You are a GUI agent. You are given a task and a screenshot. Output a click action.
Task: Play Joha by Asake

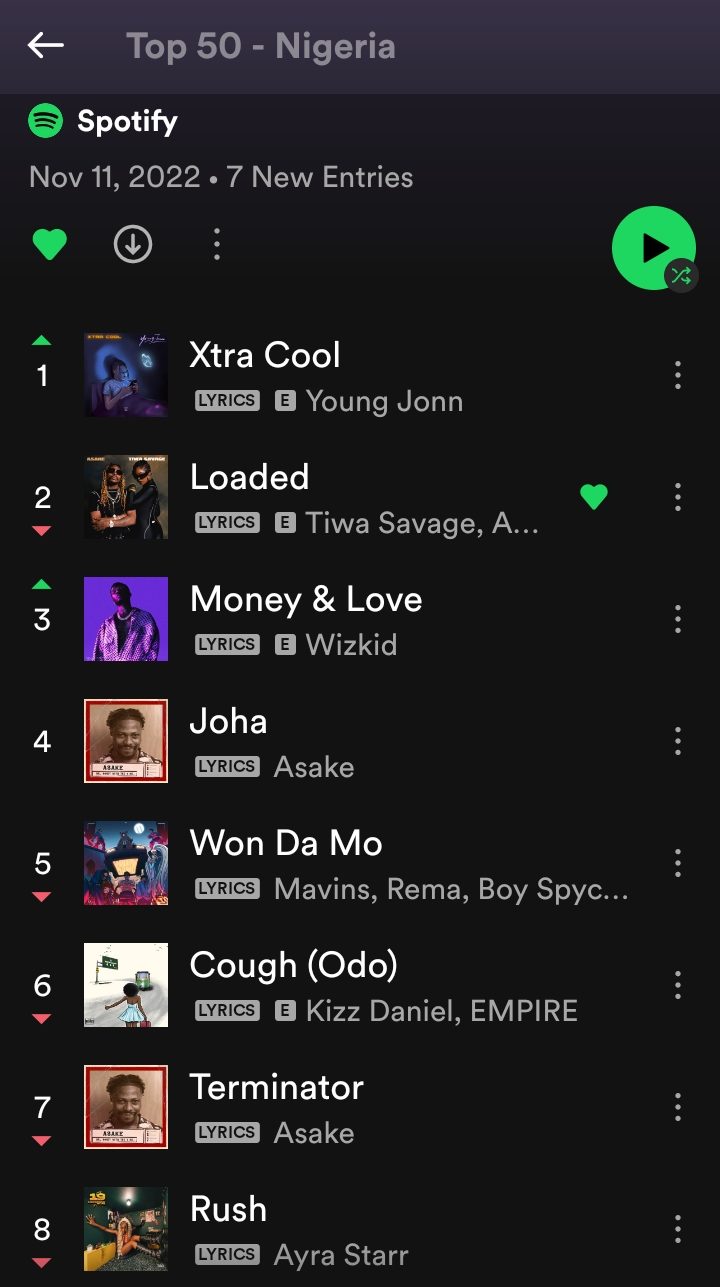click(360, 741)
